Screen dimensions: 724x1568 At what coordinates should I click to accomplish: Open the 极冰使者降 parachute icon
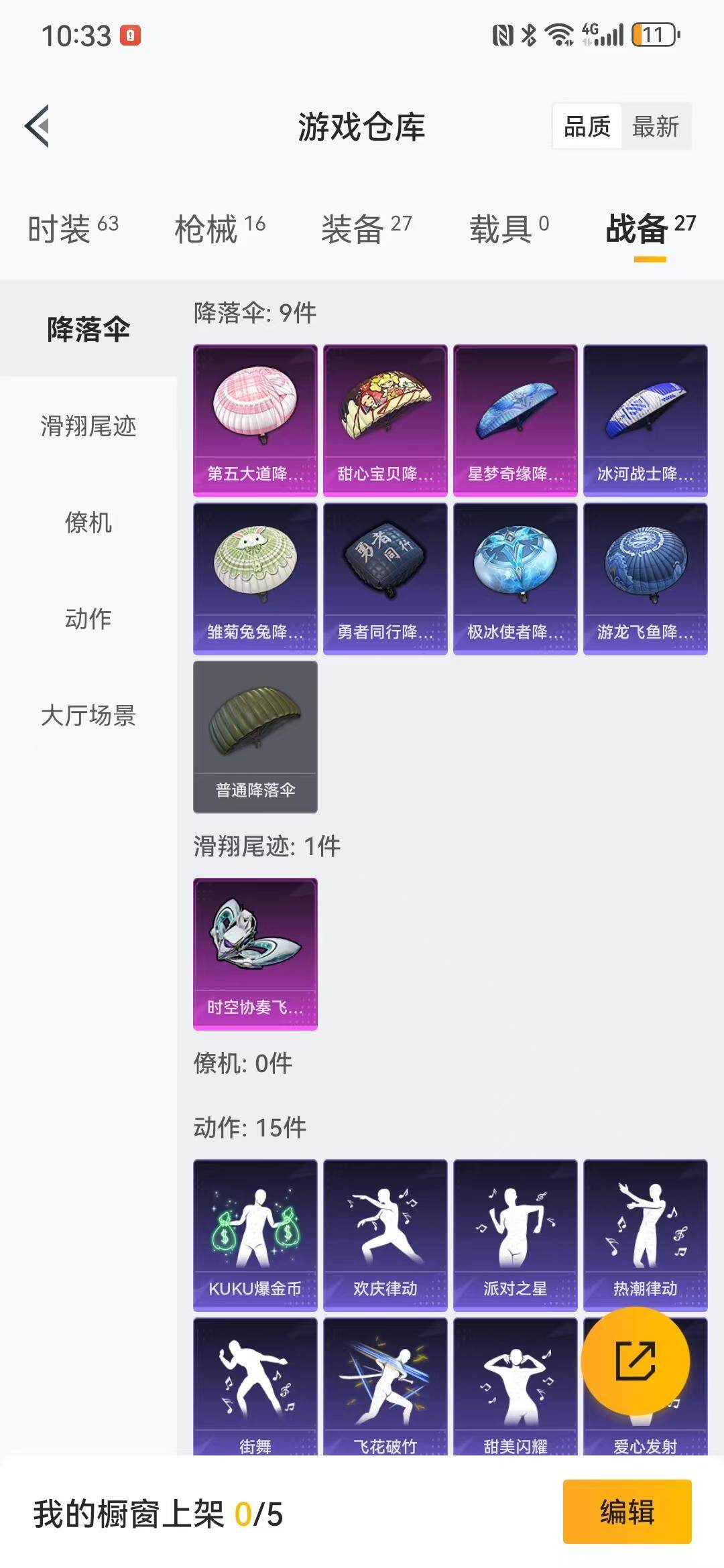tap(515, 578)
